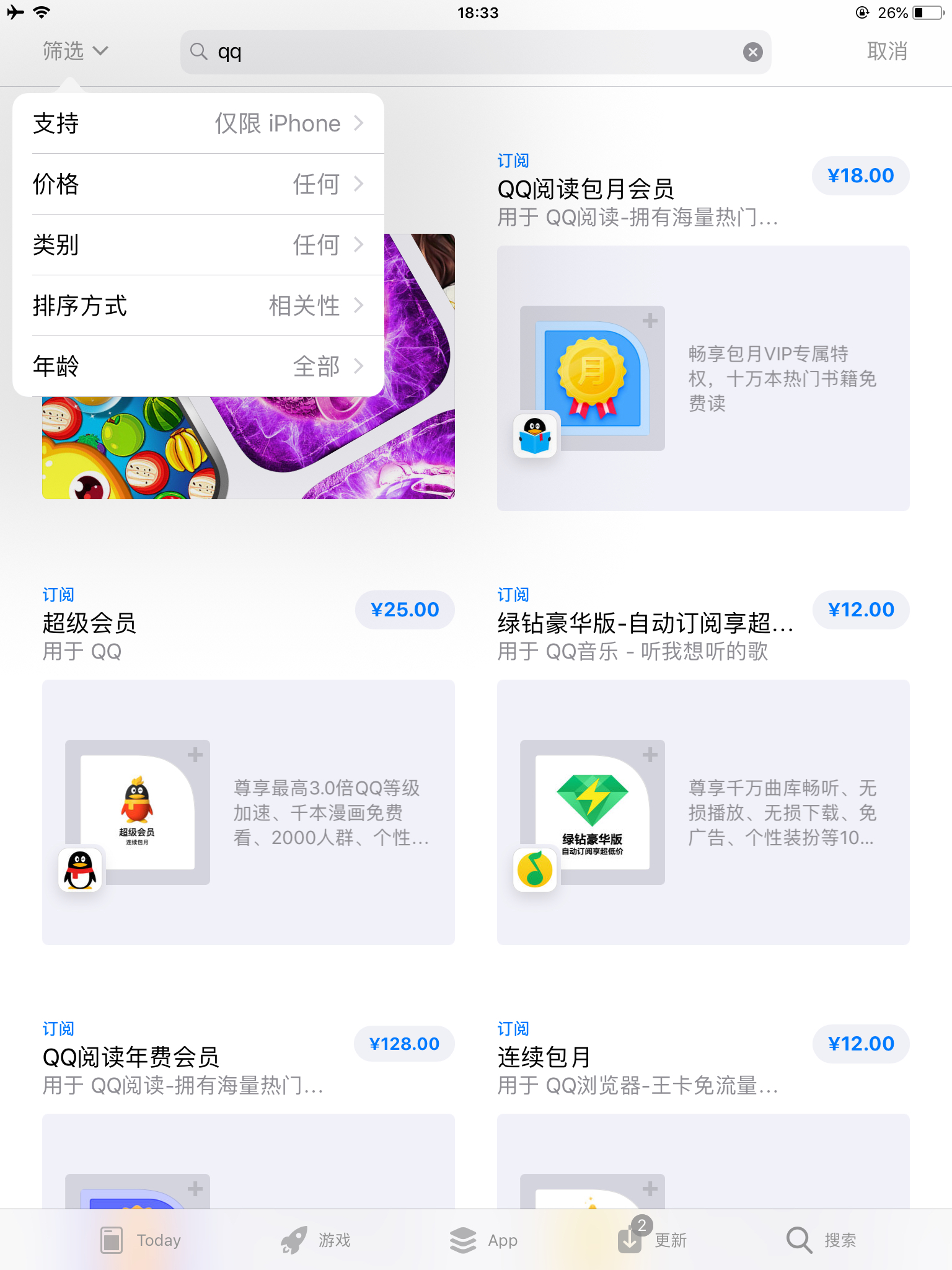Tap the magnifier icon inside the search bar

point(198,51)
